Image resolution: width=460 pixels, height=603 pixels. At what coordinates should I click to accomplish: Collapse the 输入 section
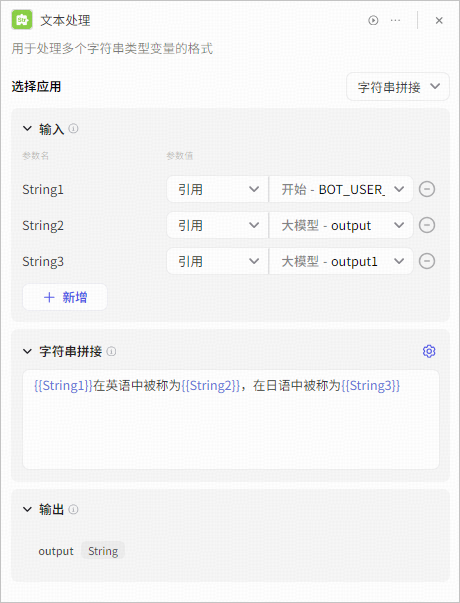point(27,128)
